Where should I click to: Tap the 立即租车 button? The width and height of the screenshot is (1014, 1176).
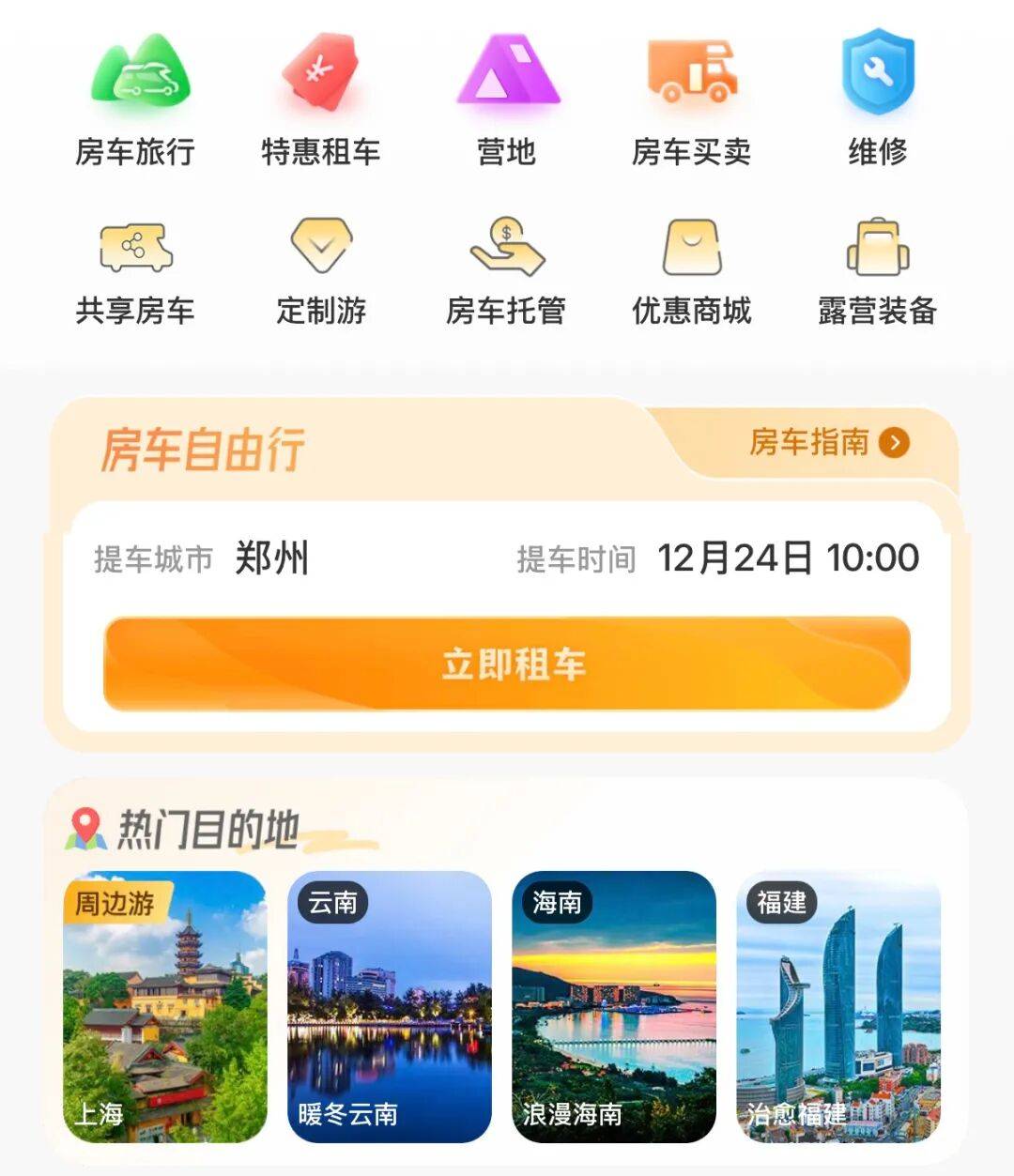507,664
